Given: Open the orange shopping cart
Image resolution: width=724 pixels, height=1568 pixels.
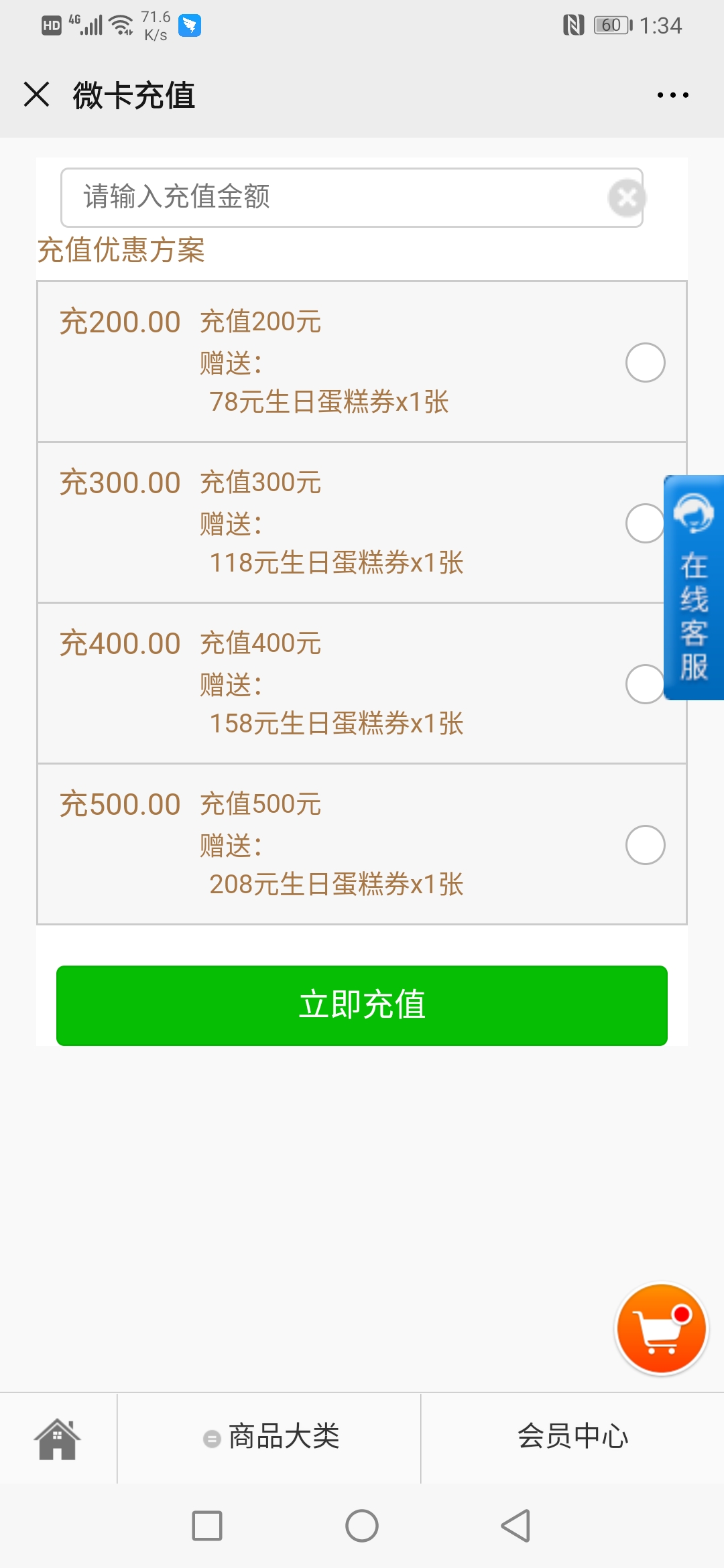Looking at the screenshot, I should 662,1329.
